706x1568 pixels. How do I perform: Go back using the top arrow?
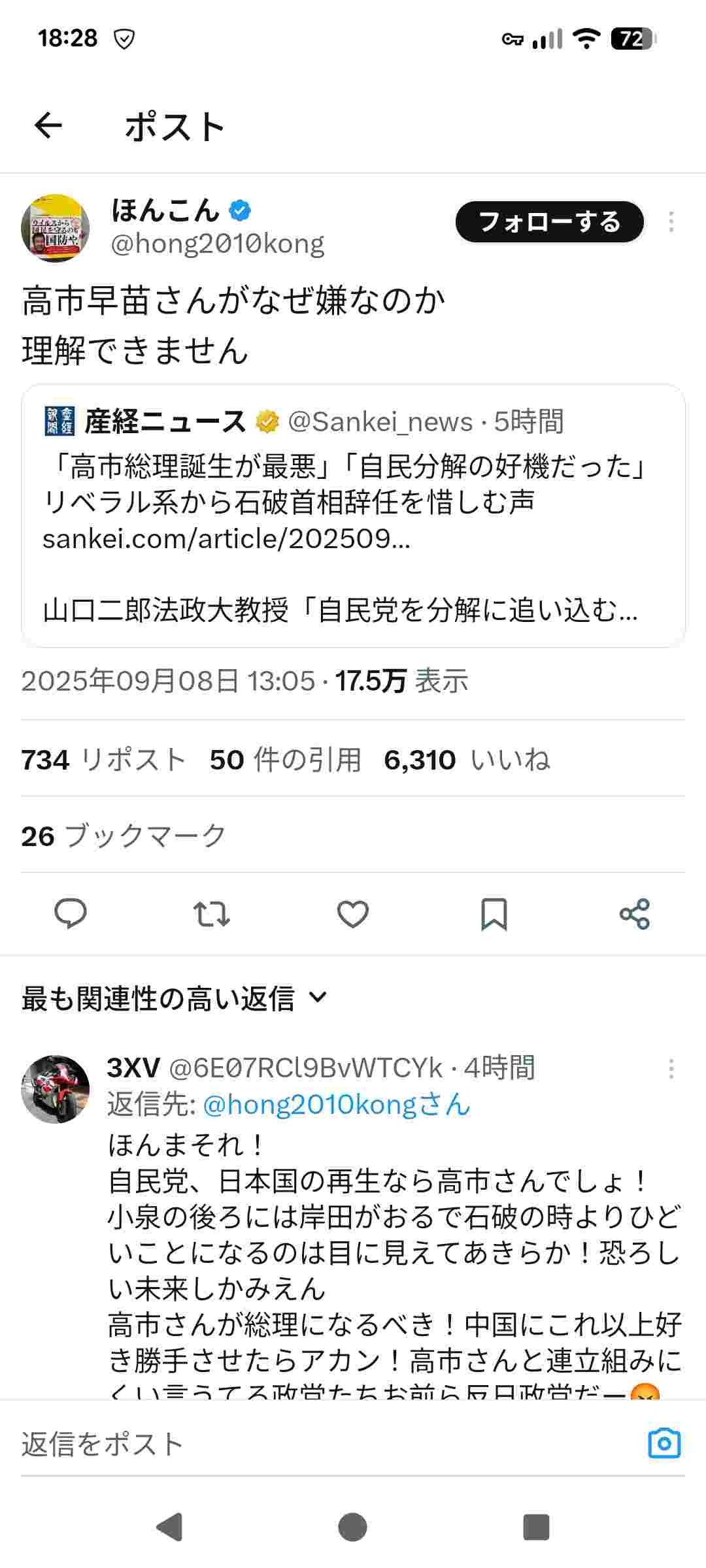[x=48, y=125]
